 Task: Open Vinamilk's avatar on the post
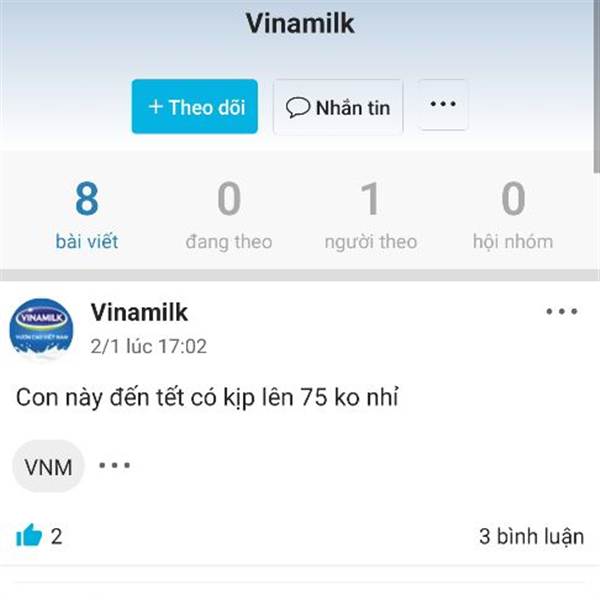pyautogui.click(x=41, y=330)
